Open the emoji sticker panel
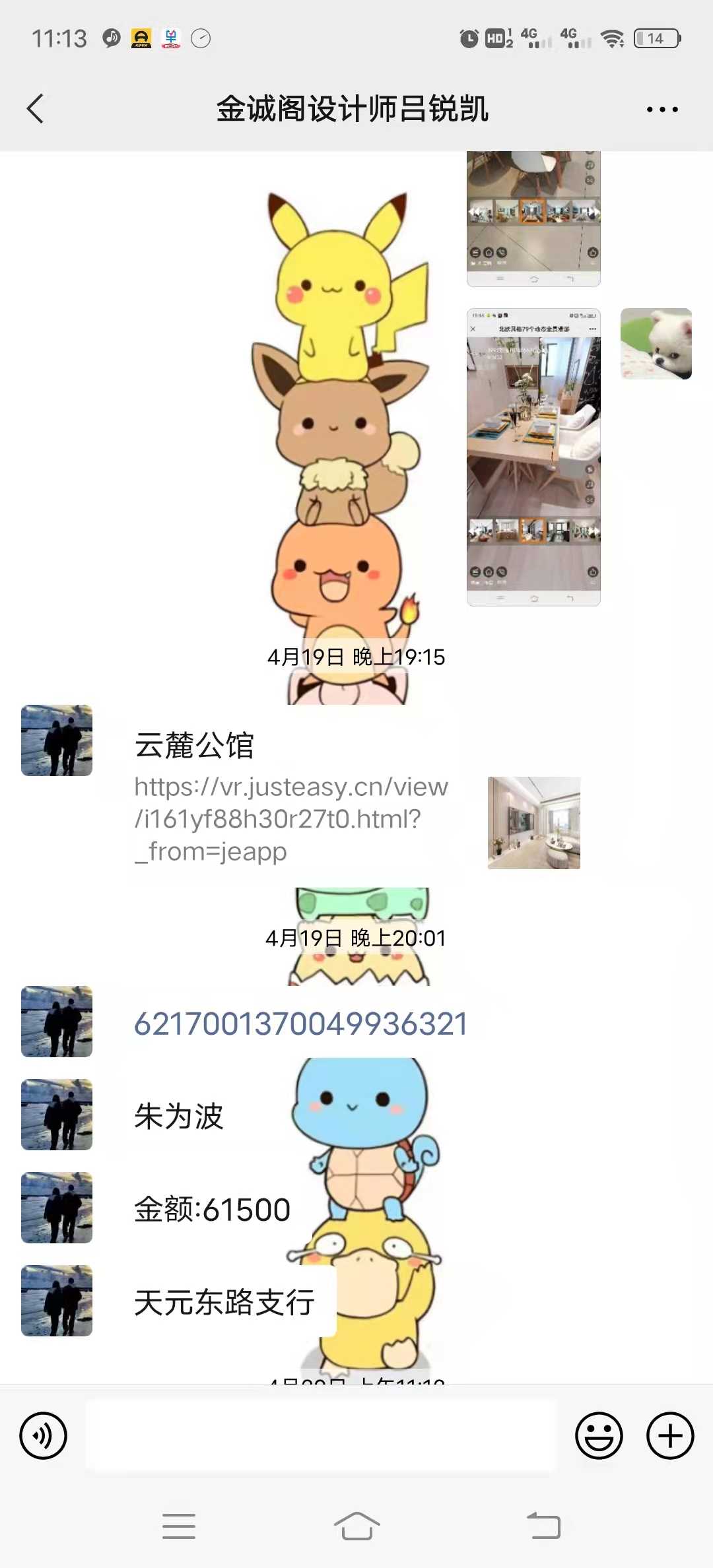The width and height of the screenshot is (713, 1568). coord(599,1436)
